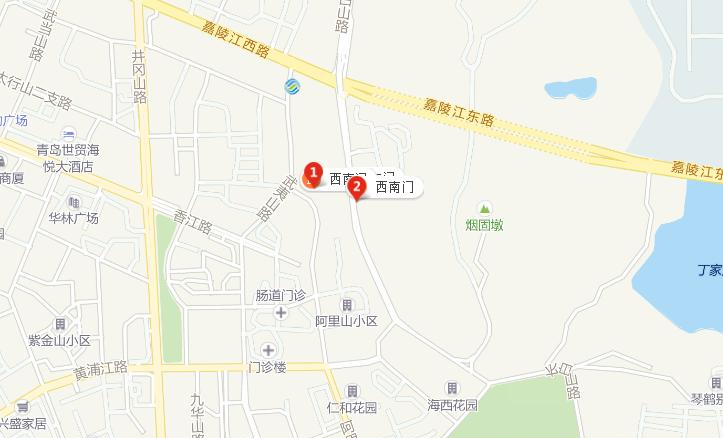Viewport: 723px width, 438px height.
Task: Tap the red marker numbered 1
Action: 312,176
